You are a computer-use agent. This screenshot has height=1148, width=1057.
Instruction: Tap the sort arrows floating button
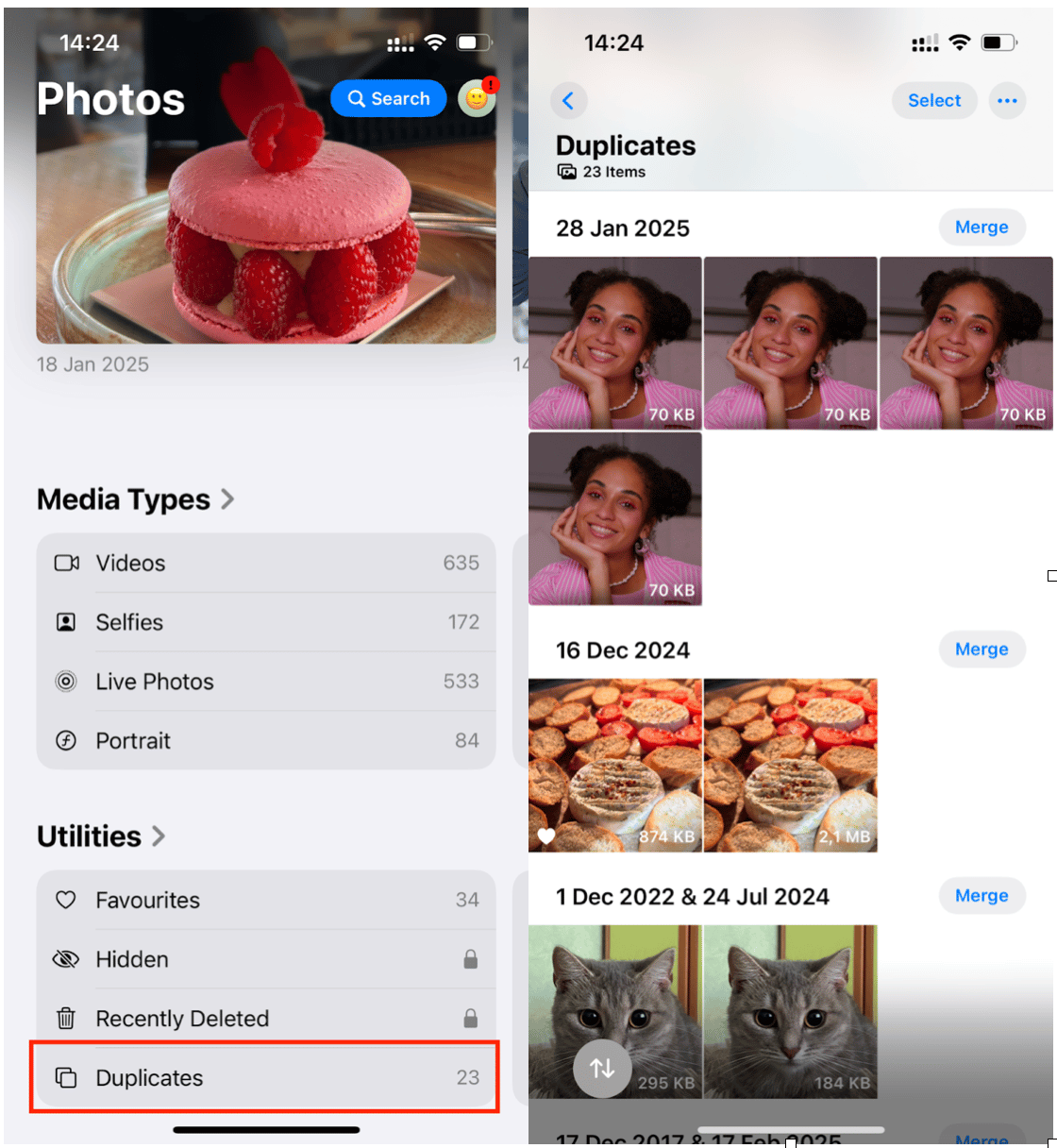click(602, 1069)
